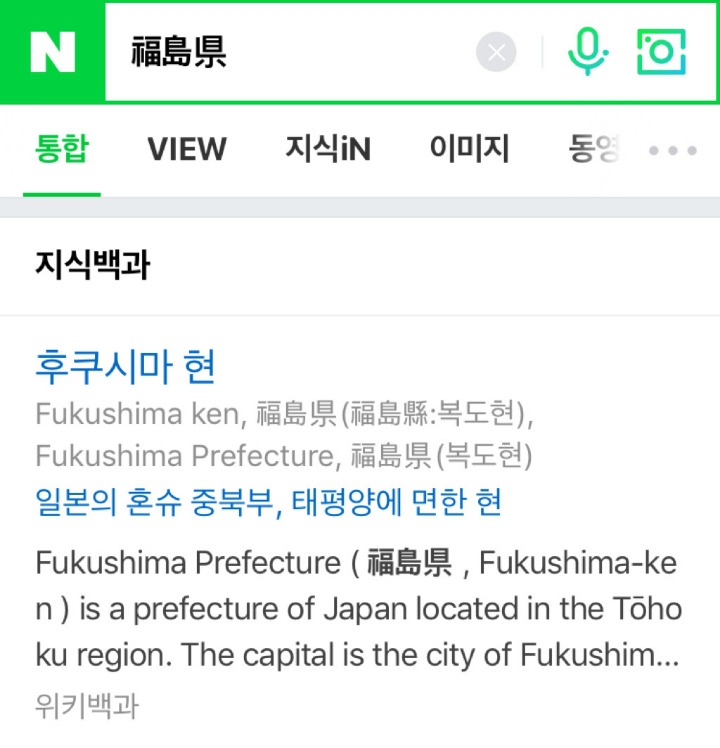720x748 pixels.
Task: Switch to the 지식iN tab
Action: [x=327, y=150]
